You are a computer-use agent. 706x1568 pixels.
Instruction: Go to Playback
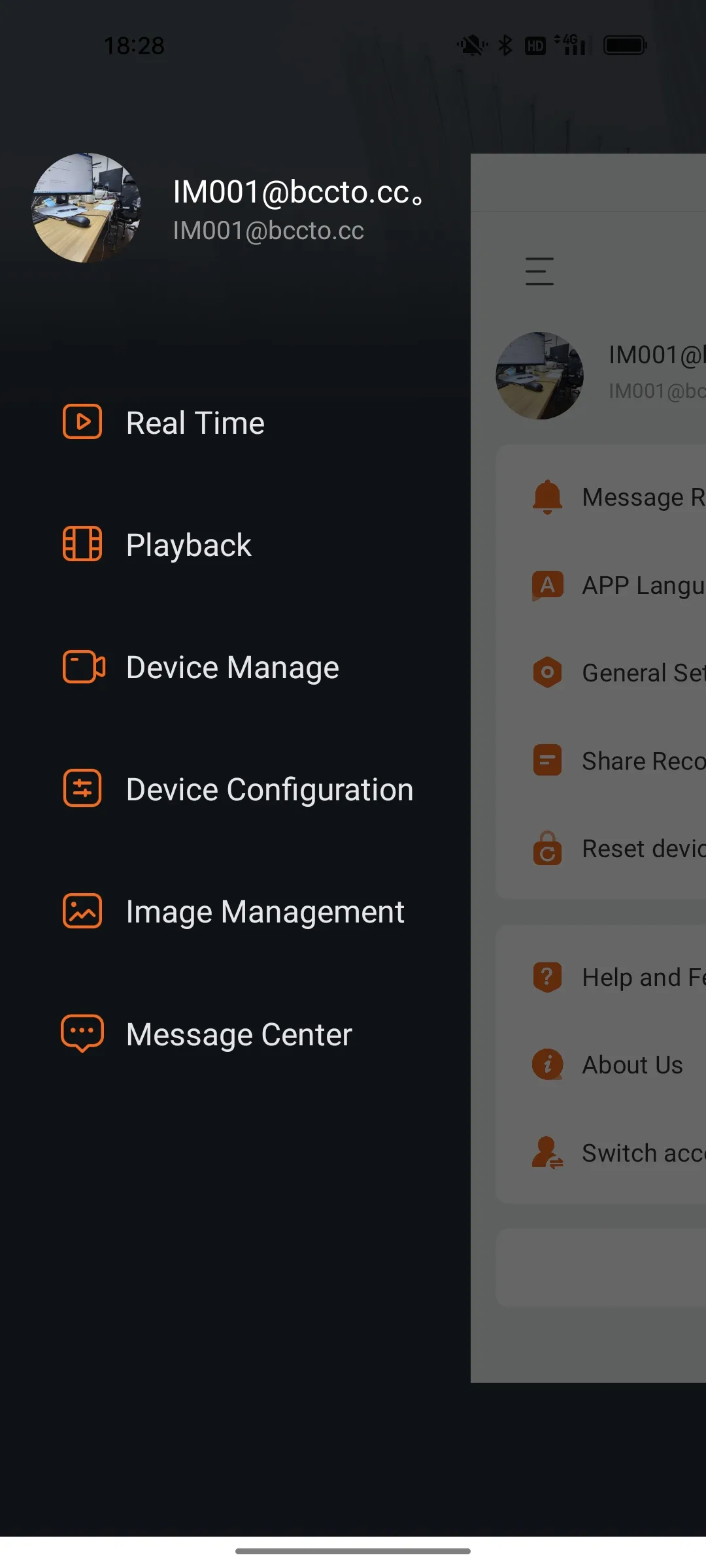(x=188, y=545)
